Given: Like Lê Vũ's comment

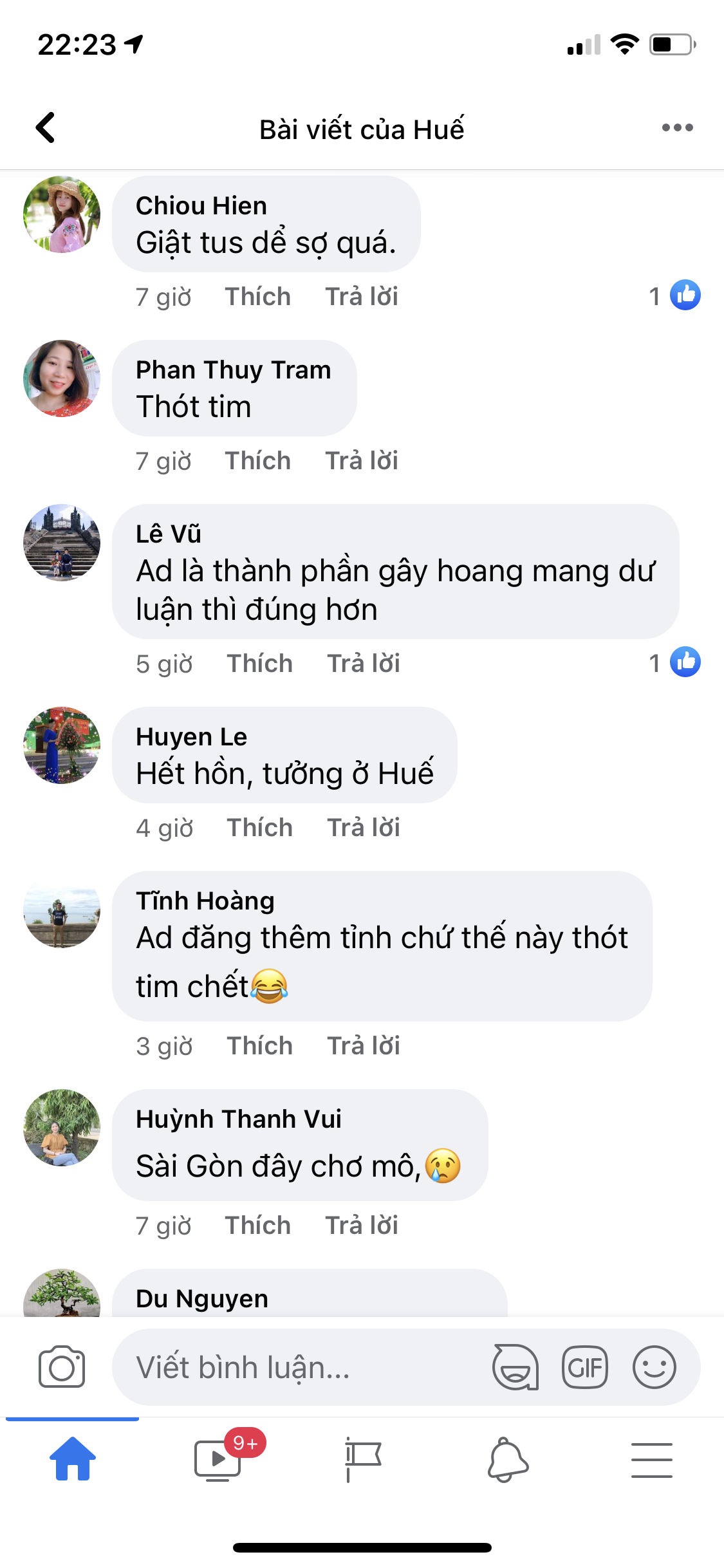Looking at the screenshot, I should 259,664.
